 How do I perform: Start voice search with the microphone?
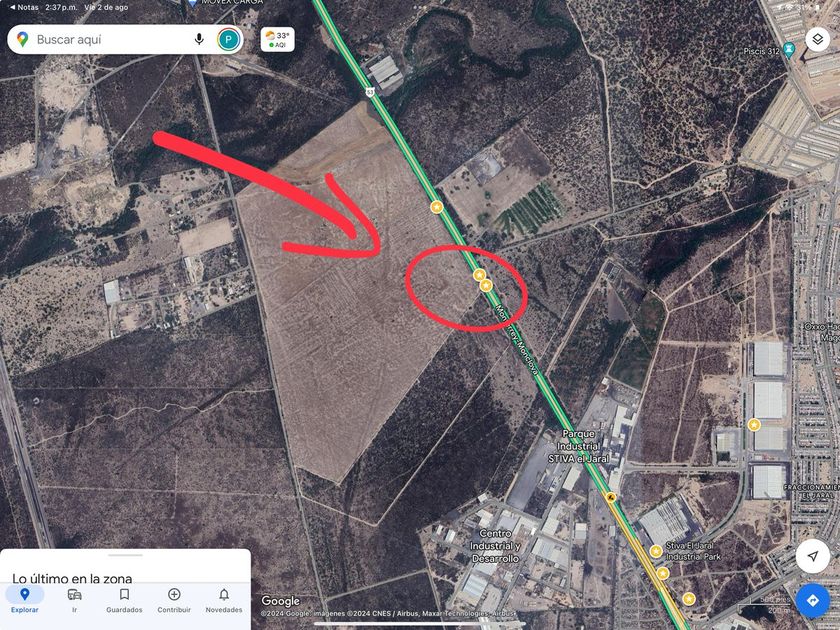199,40
